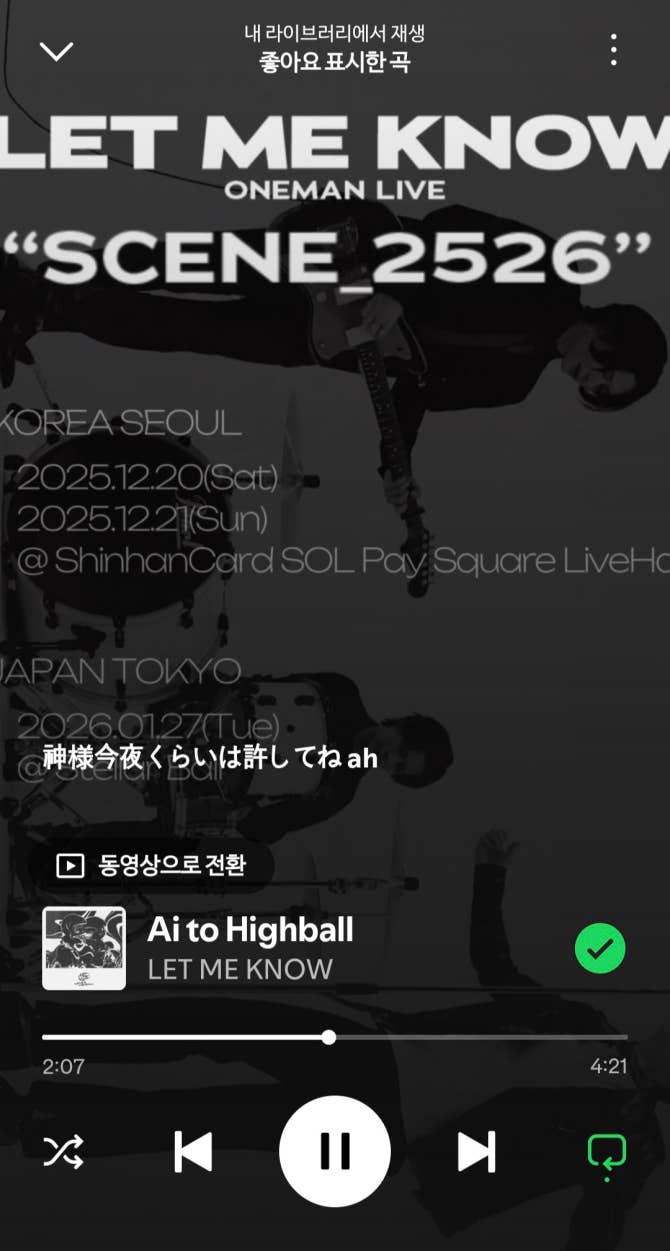Viewport: 670px width, 1251px height.
Task: Change the repeat mode
Action: pyautogui.click(x=606, y=1152)
